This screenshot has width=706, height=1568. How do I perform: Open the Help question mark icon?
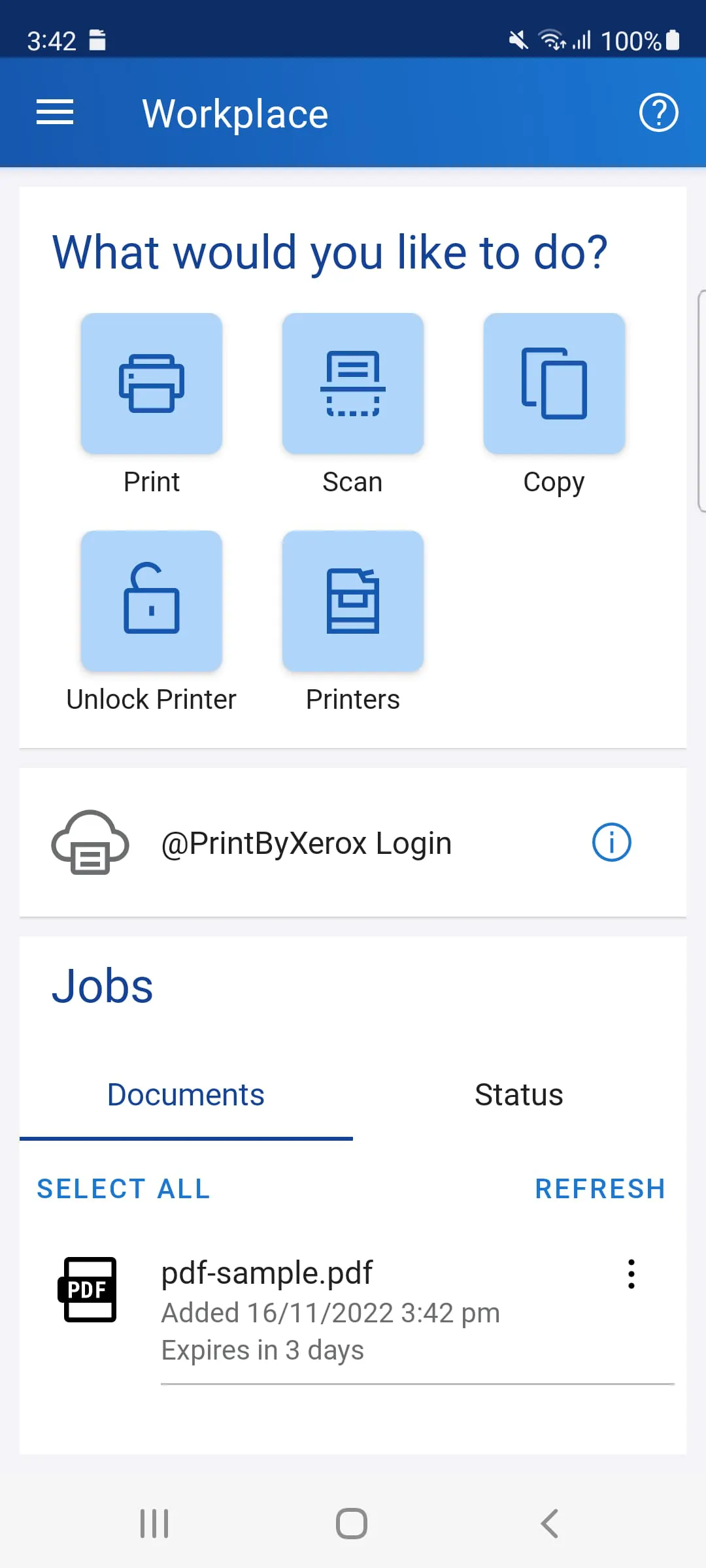(659, 112)
